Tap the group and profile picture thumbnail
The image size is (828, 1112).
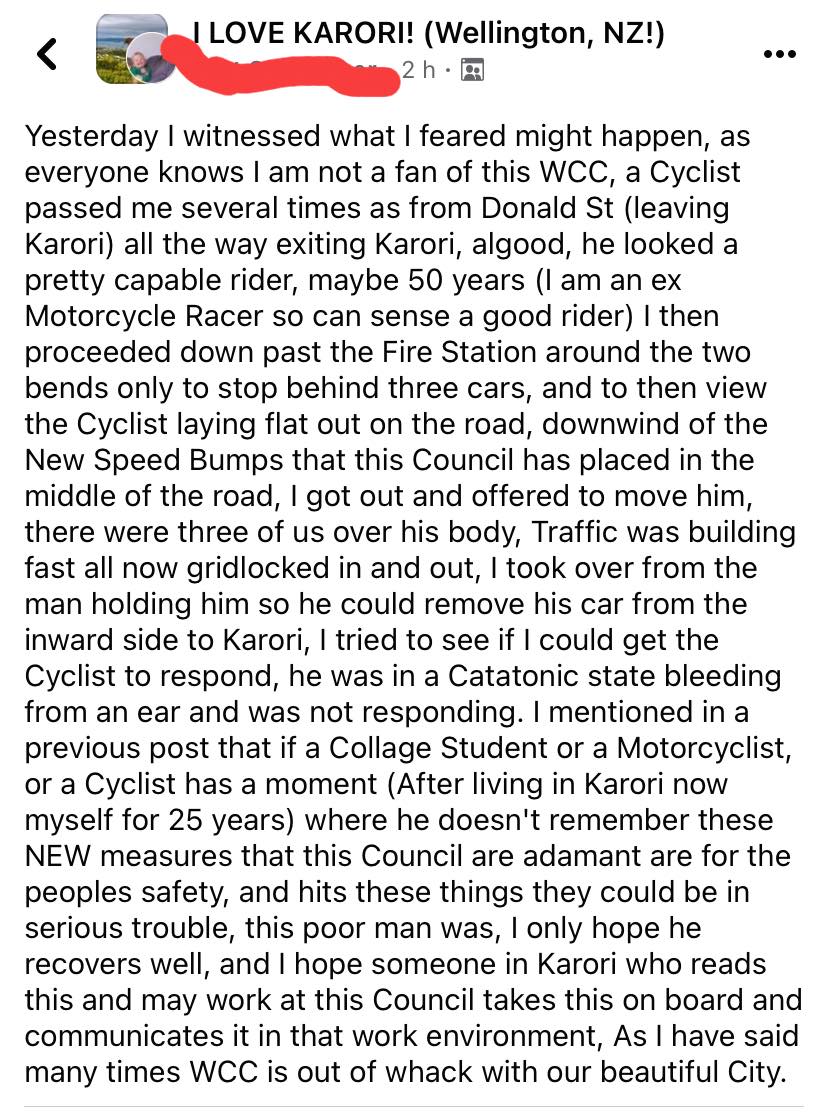(135, 49)
